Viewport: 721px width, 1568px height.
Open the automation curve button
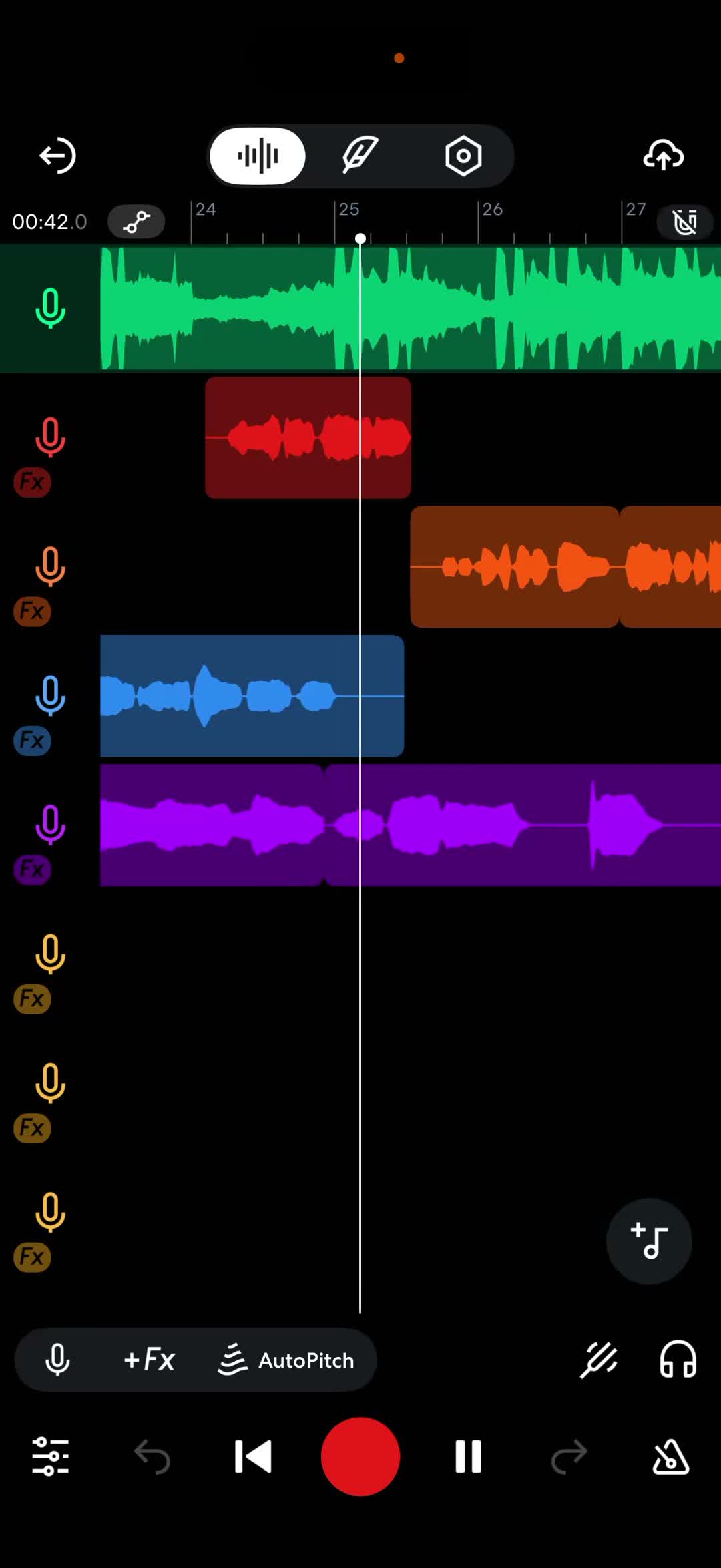(x=136, y=222)
